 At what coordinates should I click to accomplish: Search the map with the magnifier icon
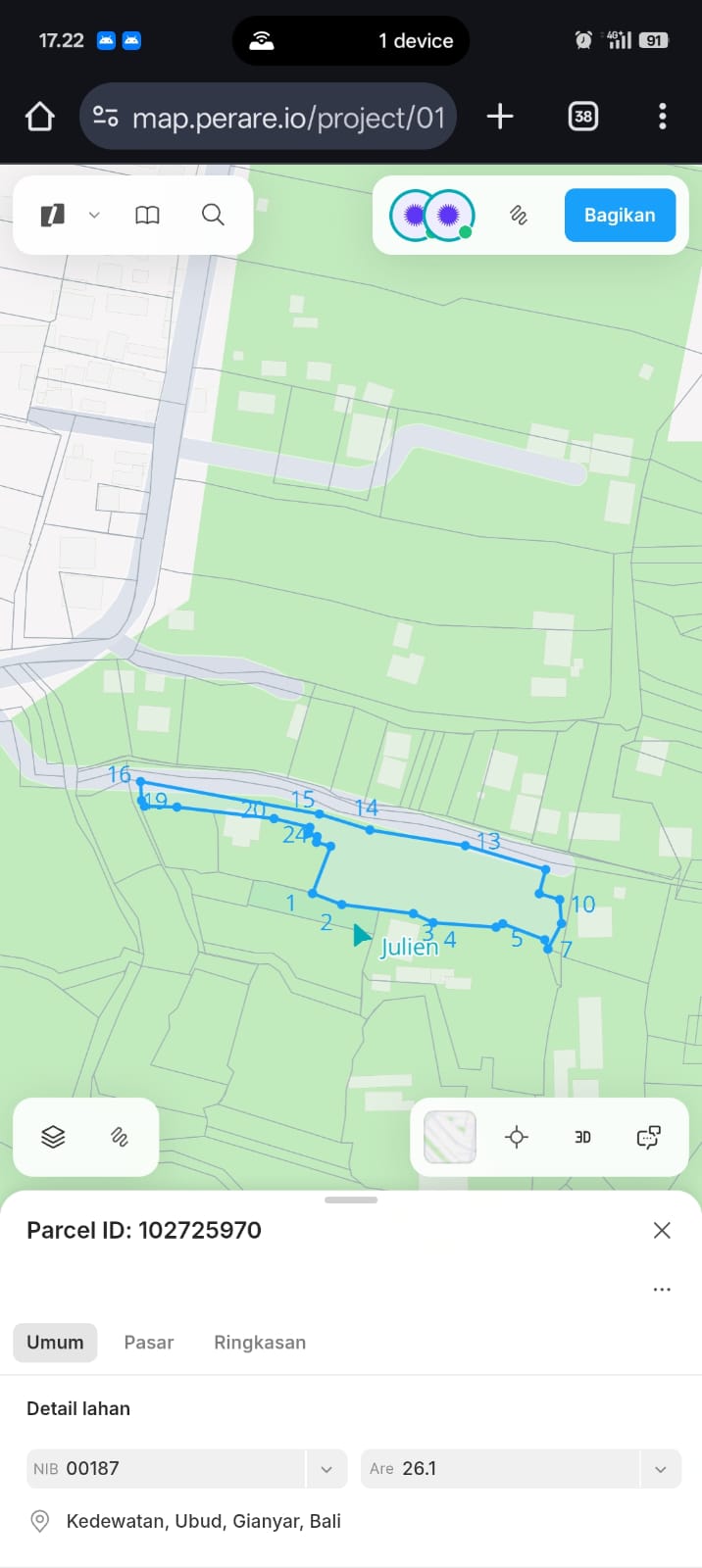point(213,216)
